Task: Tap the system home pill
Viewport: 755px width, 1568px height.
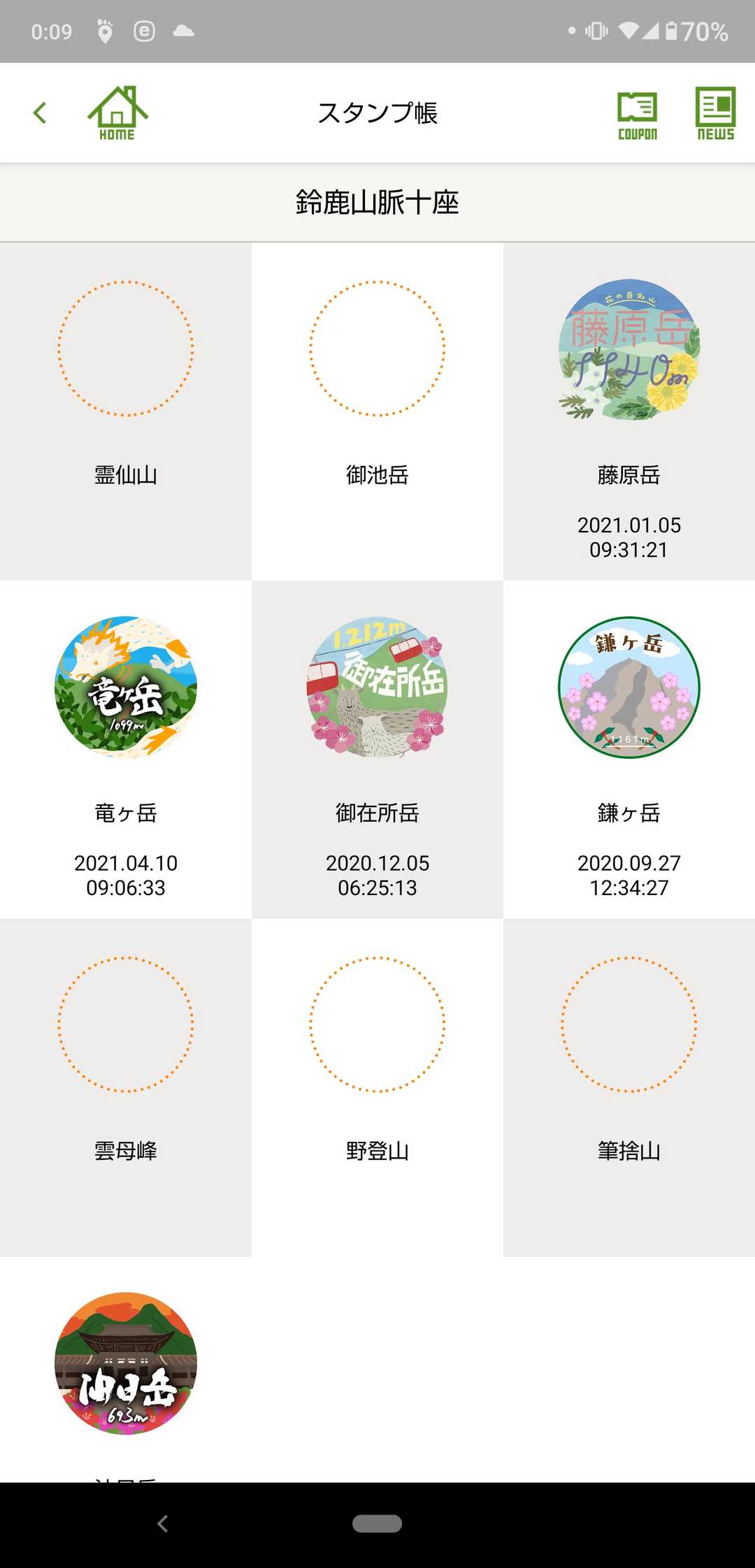Action: 377,1524
